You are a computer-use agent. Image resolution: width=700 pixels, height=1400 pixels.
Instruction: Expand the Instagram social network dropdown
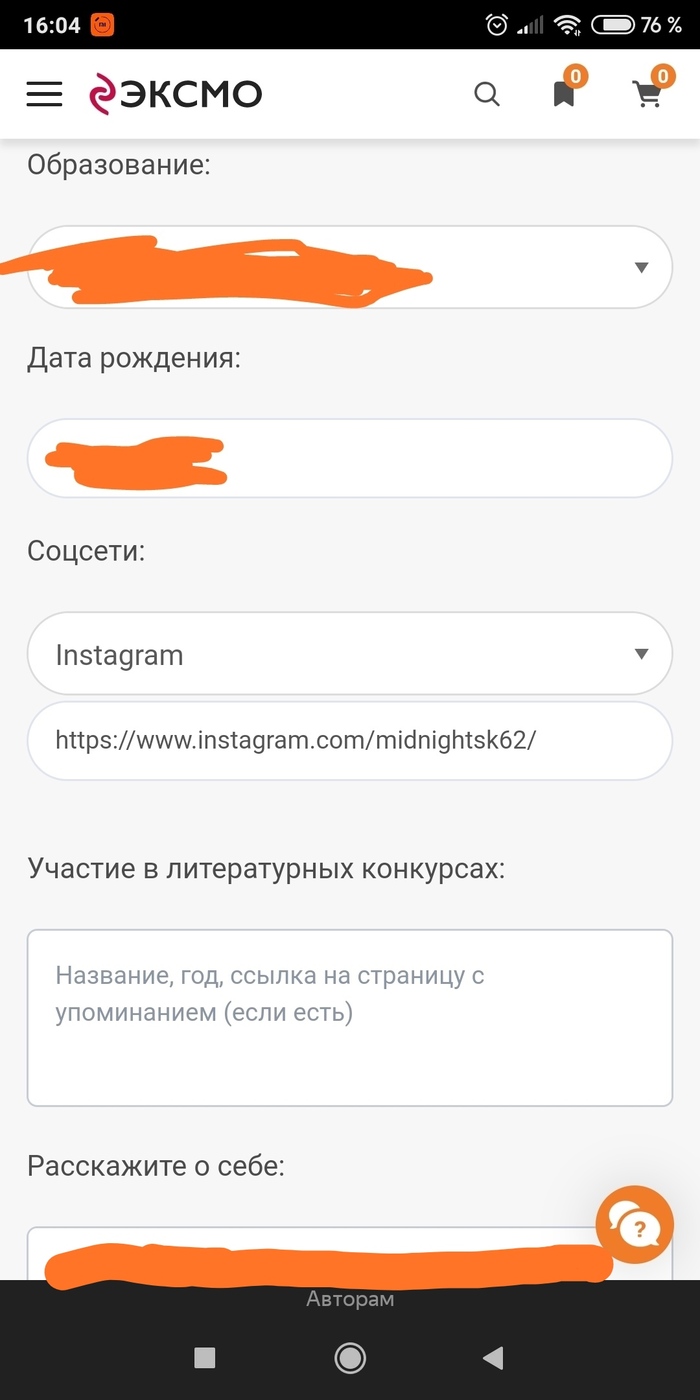coord(350,654)
